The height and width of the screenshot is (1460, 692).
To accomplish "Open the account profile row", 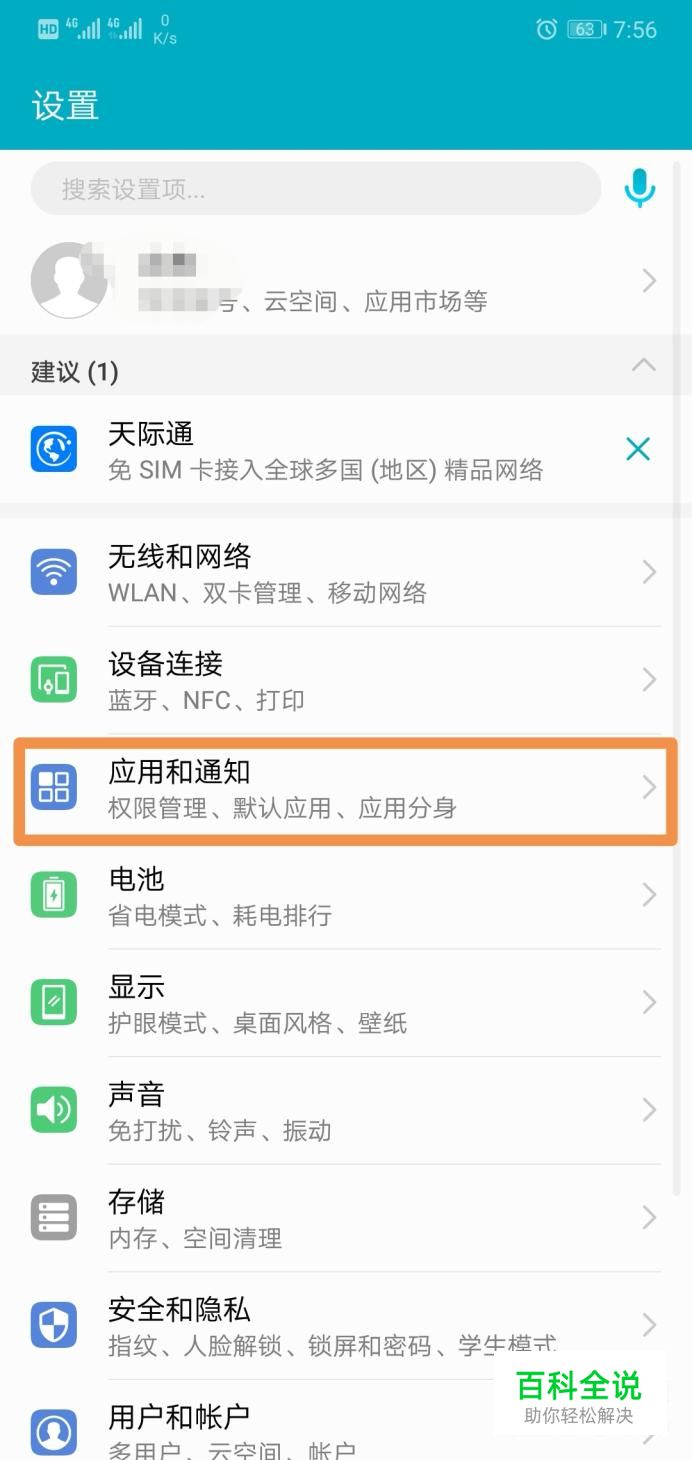I will (x=345, y=281).
